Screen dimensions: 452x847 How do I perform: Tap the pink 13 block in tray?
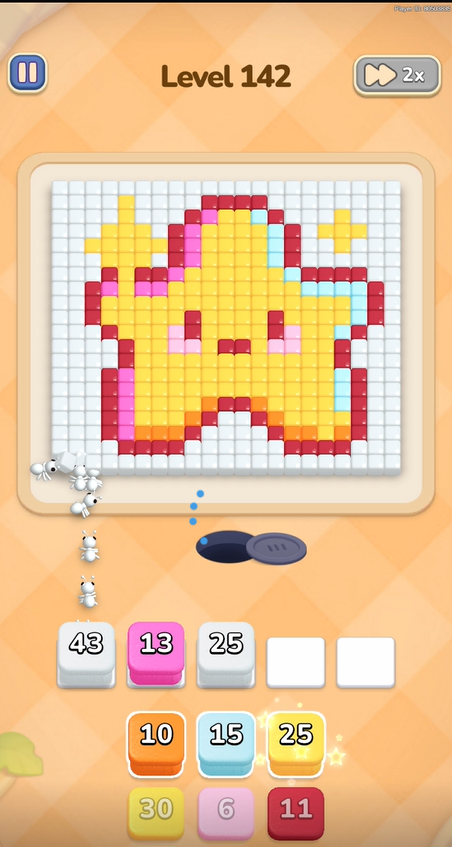(156, 654)
